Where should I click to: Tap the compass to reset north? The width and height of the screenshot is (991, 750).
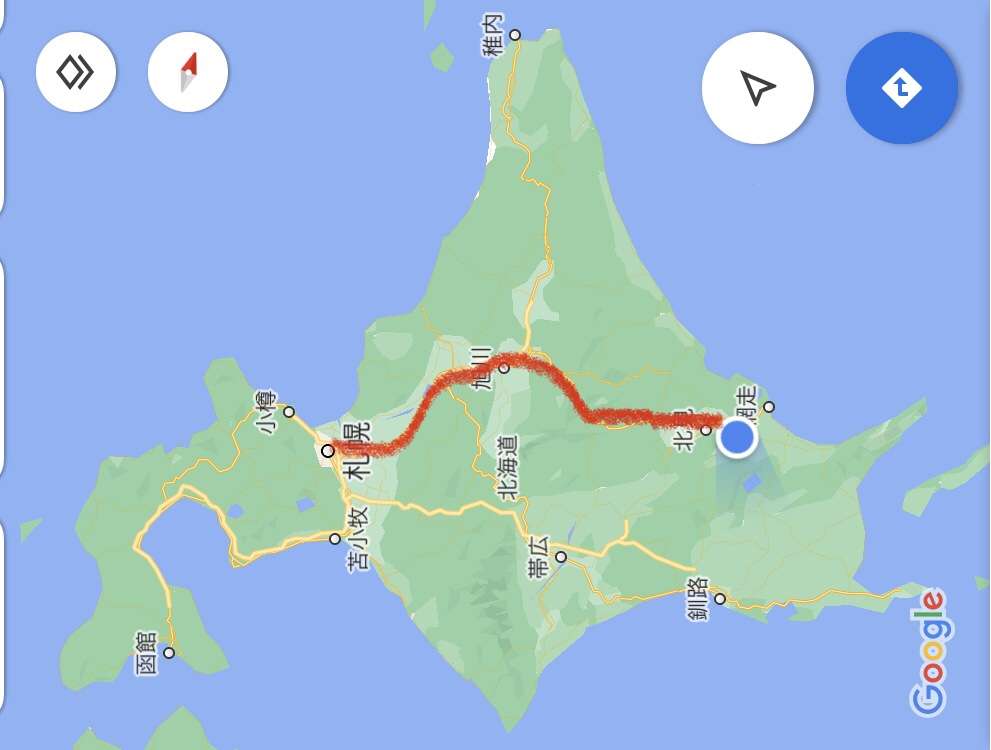188,72
